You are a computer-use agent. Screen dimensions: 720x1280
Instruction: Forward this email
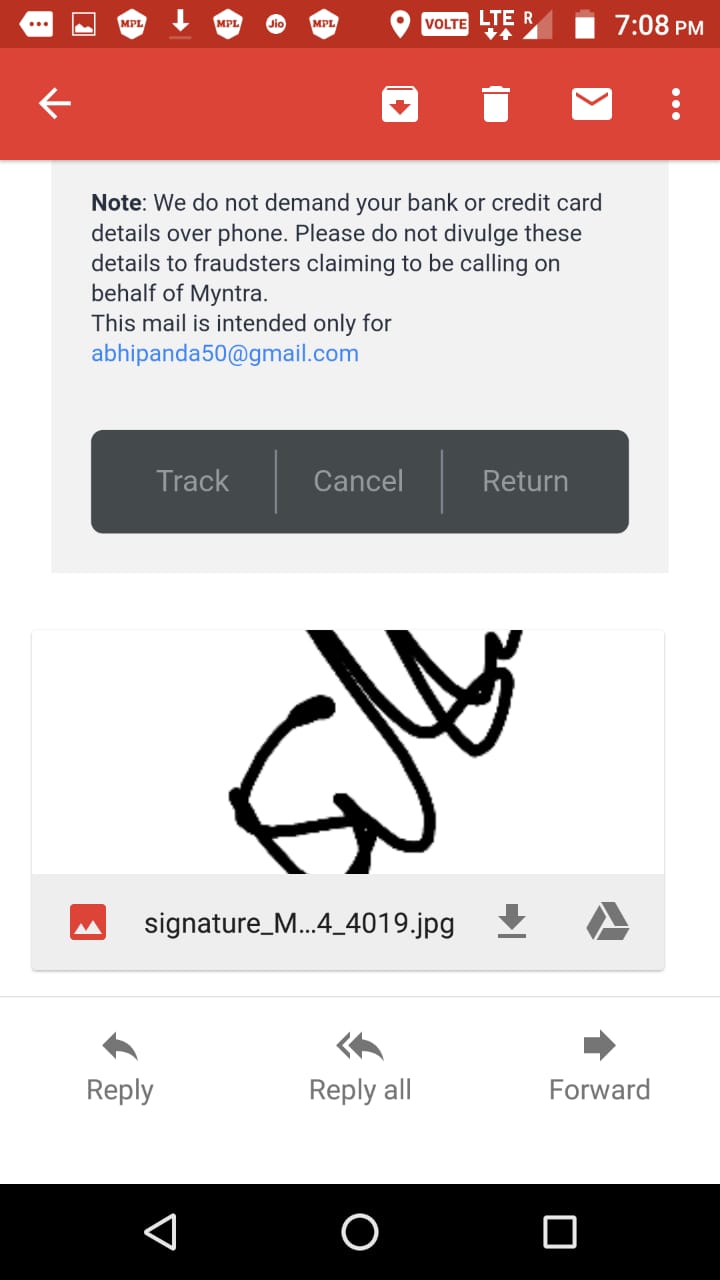pyautogui.click(x=599, y=1068)
